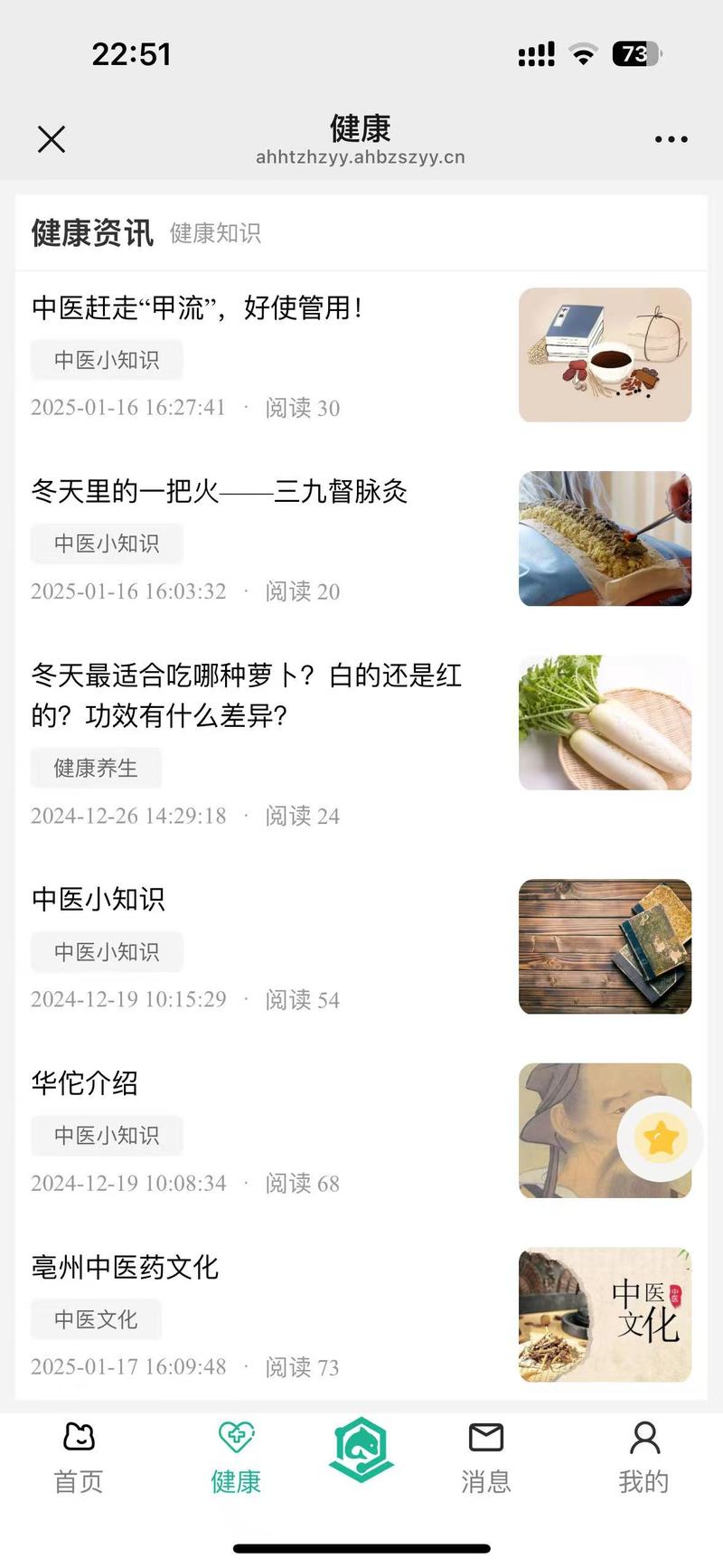The image size is (723, 1568).
Task: Close the 健康 web page
Action: tap(52, 139)
